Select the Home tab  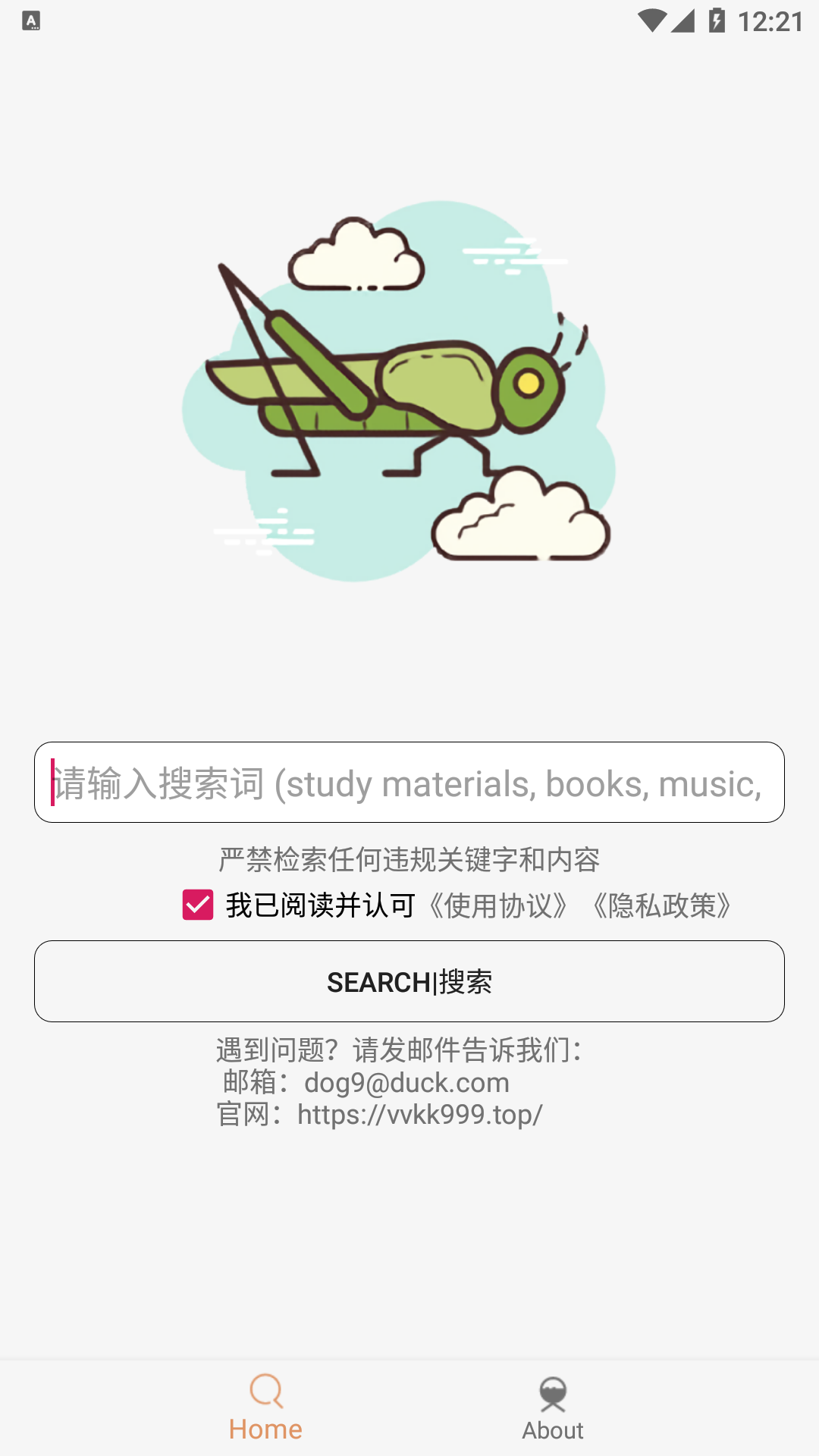[265, 1409]
